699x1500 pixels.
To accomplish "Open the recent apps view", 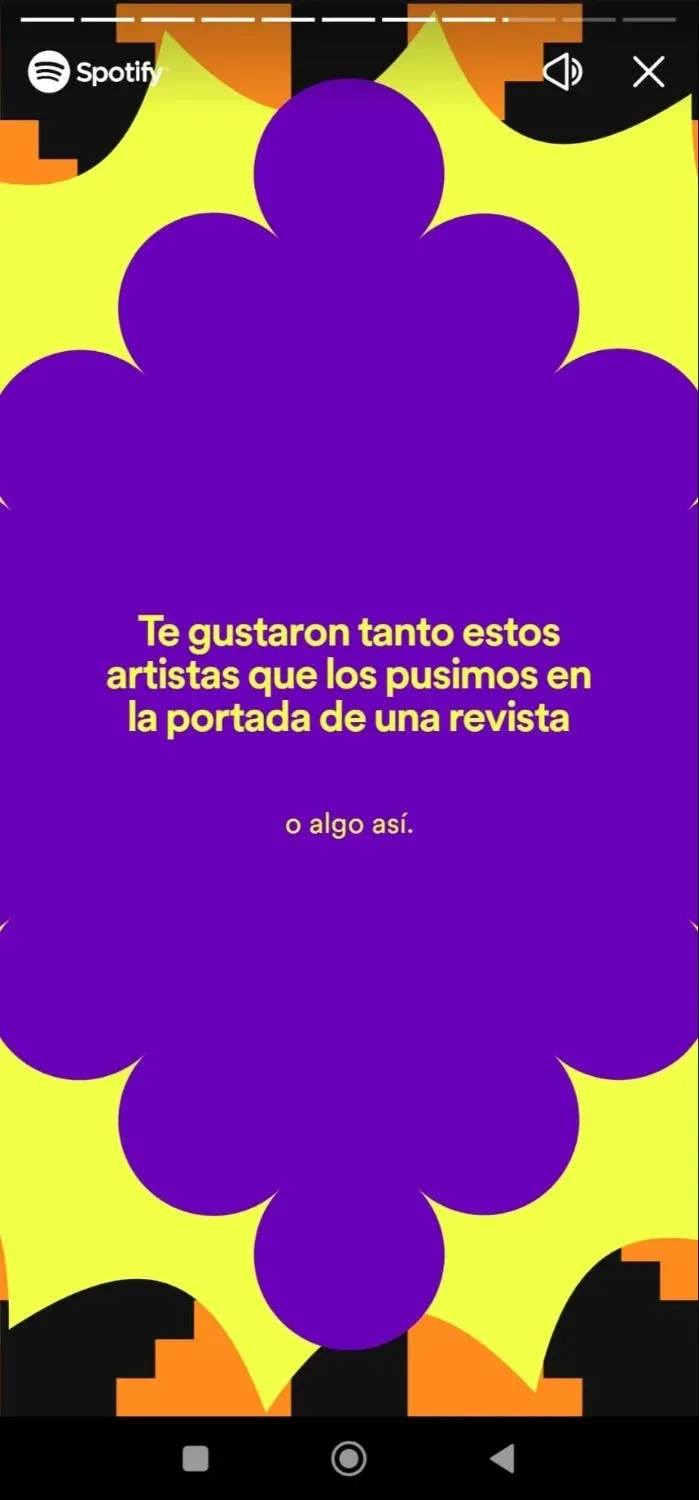I will [196, 1458].
